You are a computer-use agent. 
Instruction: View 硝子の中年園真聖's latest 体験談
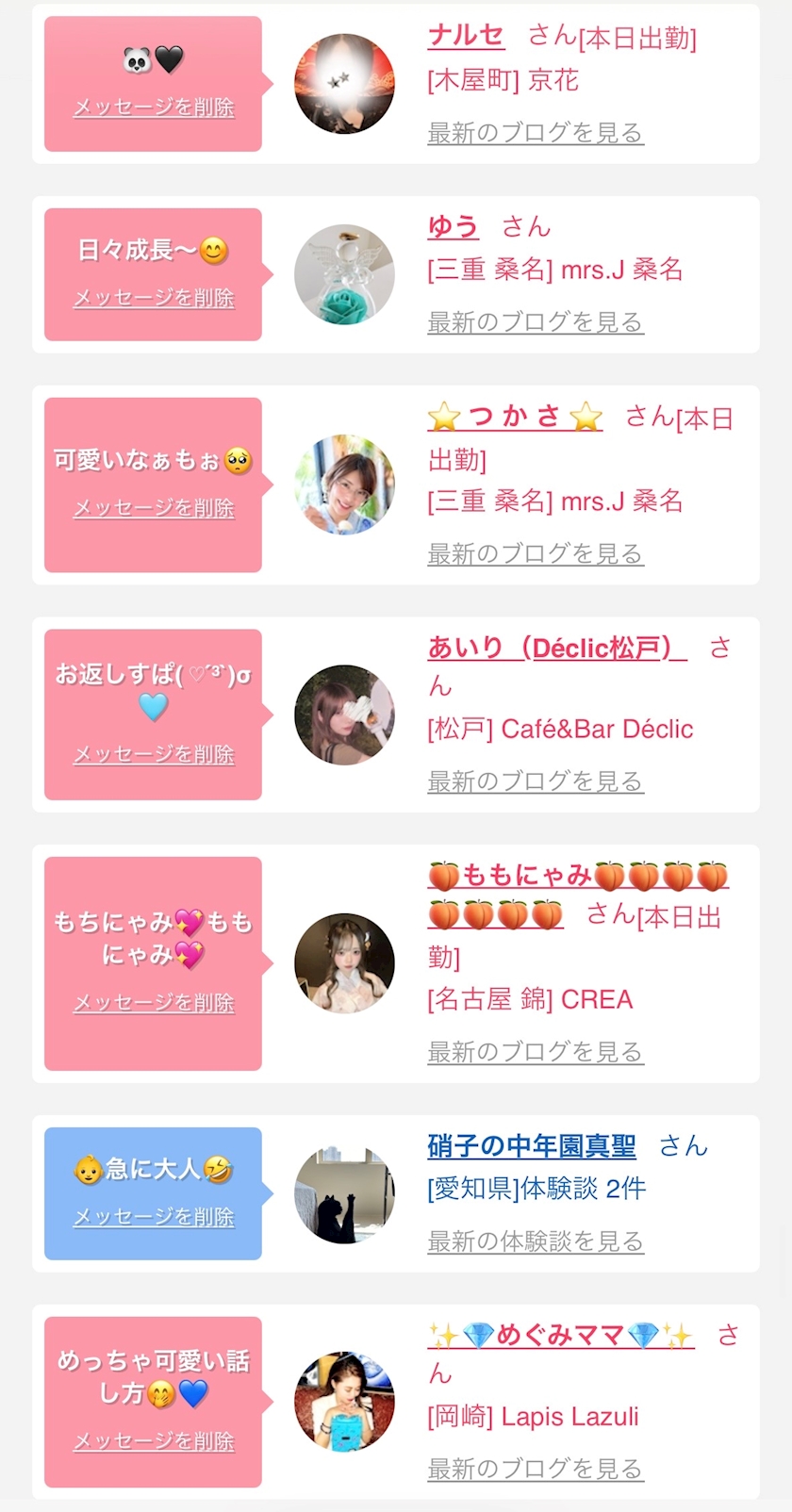point(535,1241)
